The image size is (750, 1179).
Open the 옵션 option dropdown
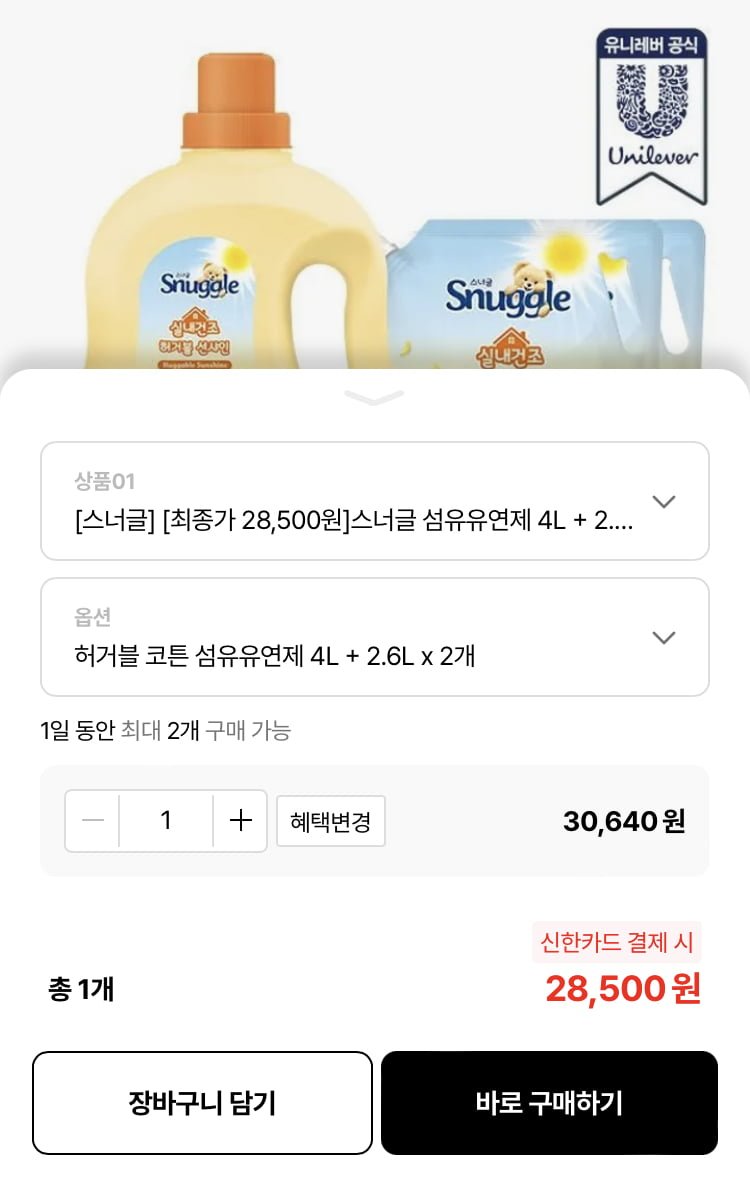pos(374,637)
